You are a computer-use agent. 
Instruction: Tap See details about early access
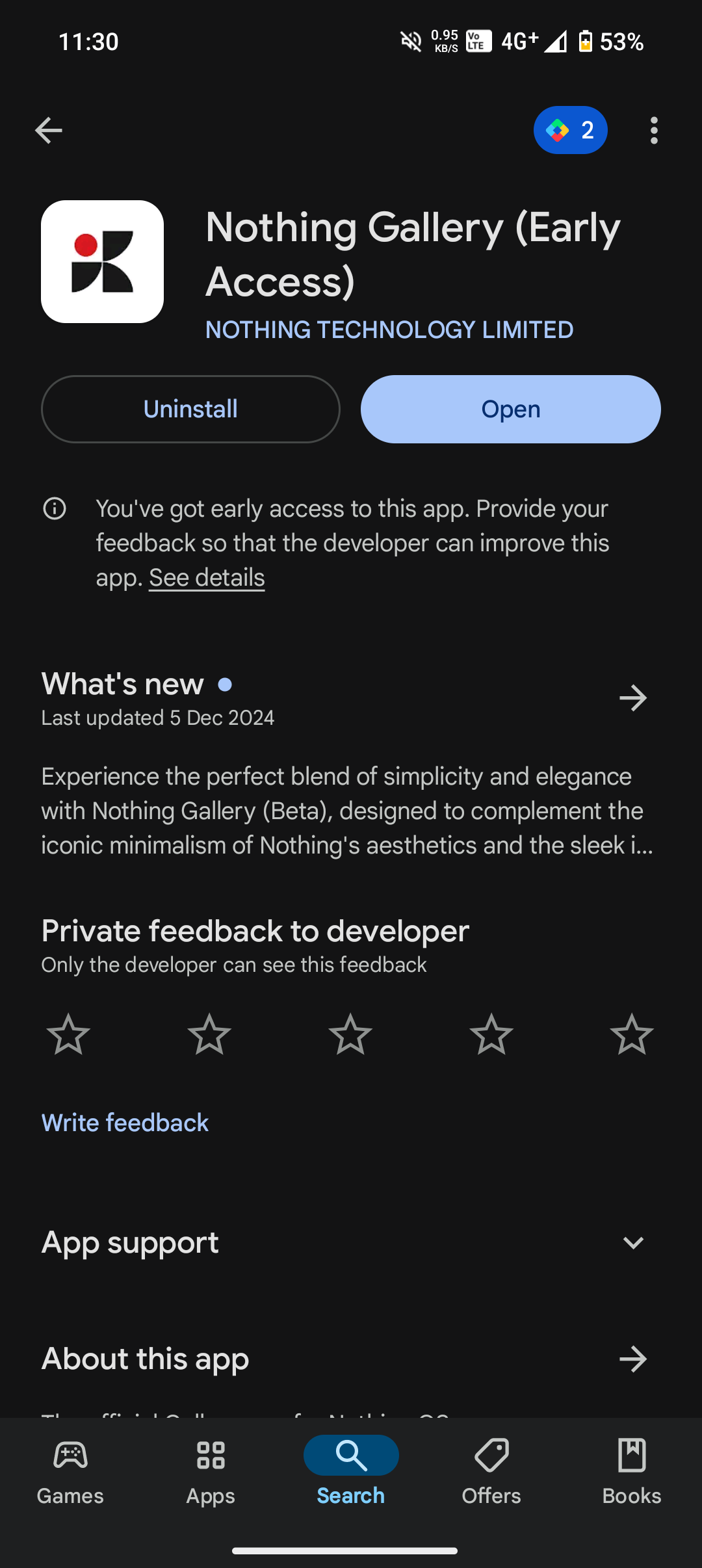[x=207, y=577]
